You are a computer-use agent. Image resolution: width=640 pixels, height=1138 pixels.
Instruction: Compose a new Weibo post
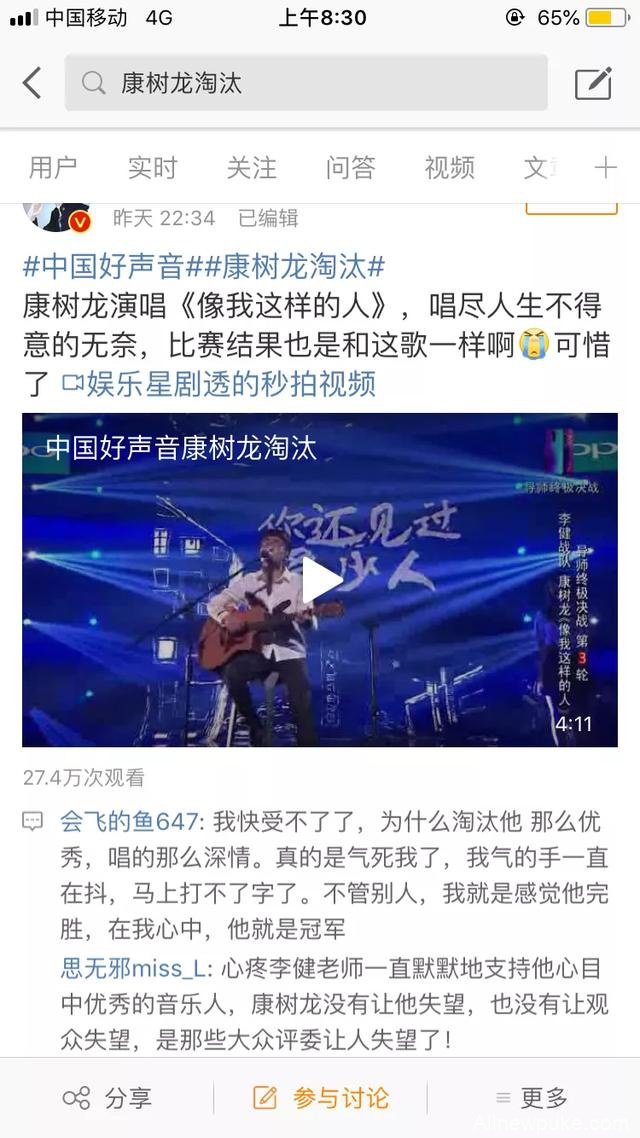point(593,82)
